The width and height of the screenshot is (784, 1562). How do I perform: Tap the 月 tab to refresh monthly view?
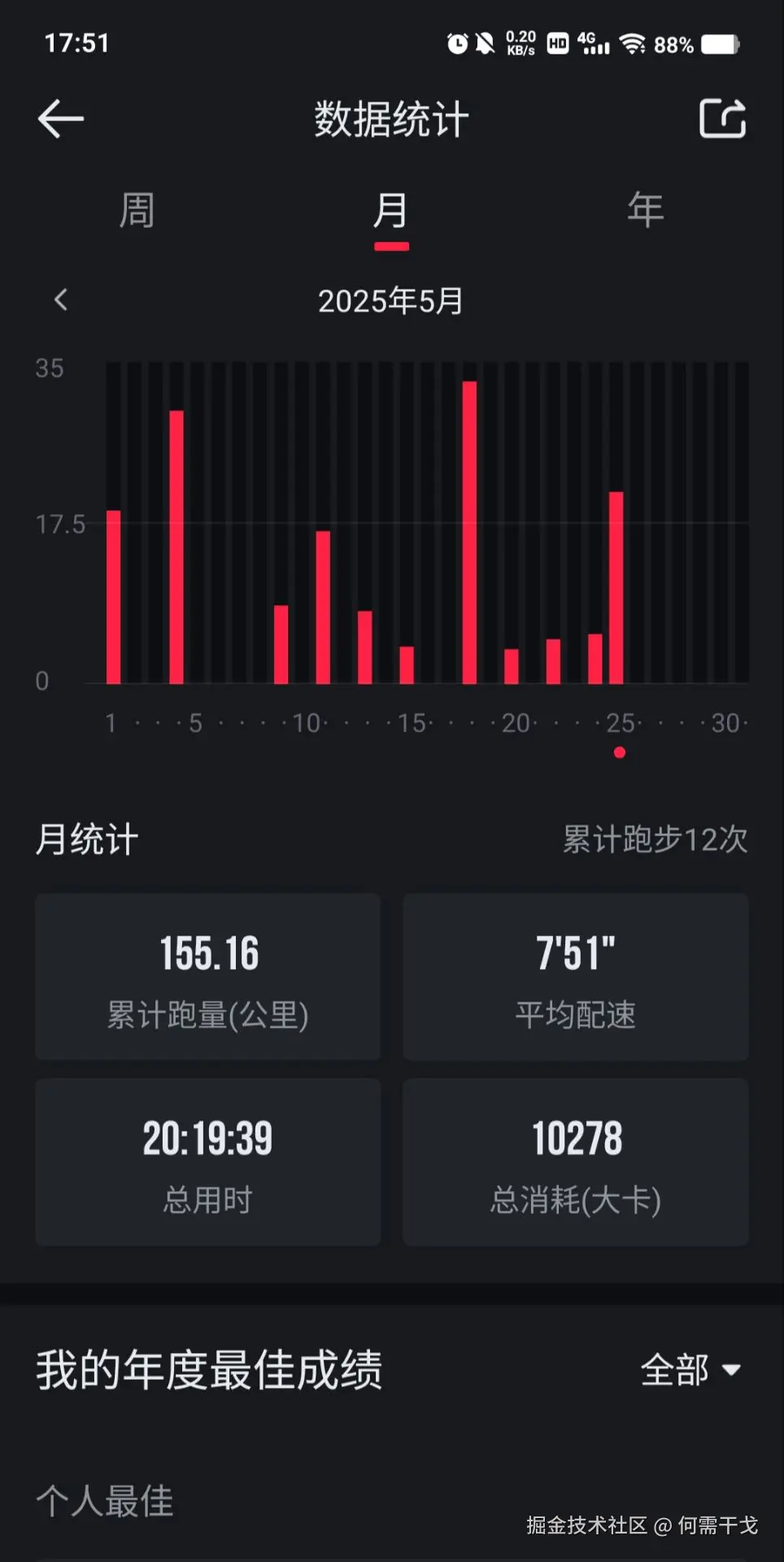click(x=391, y=210)
